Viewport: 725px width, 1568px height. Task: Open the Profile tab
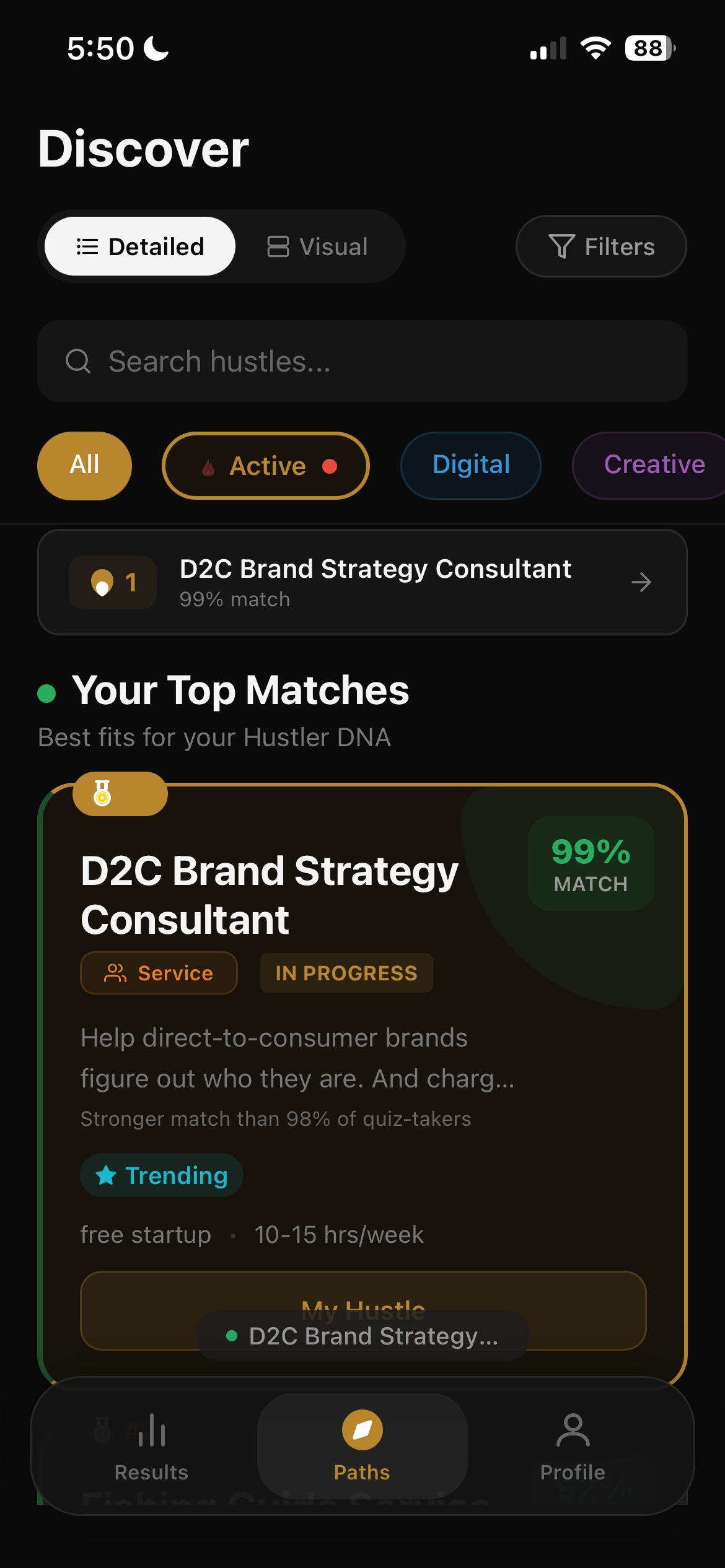(x=572, y=1447)
